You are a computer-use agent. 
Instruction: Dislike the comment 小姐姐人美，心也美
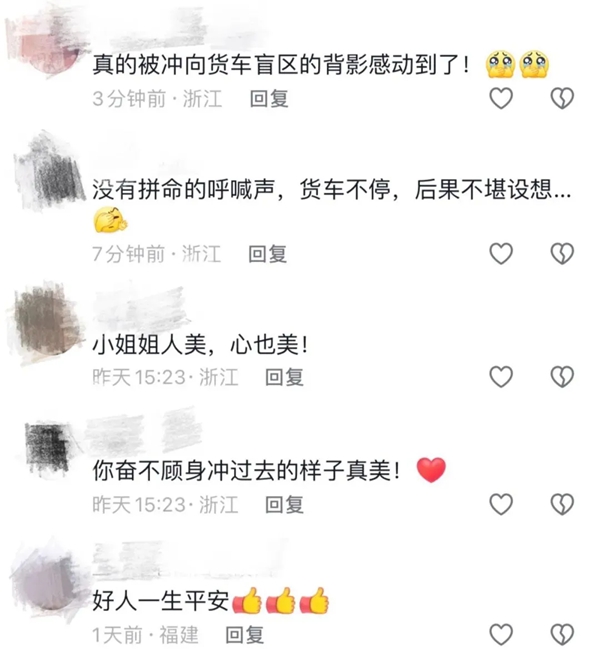click(x=563, y=377)
